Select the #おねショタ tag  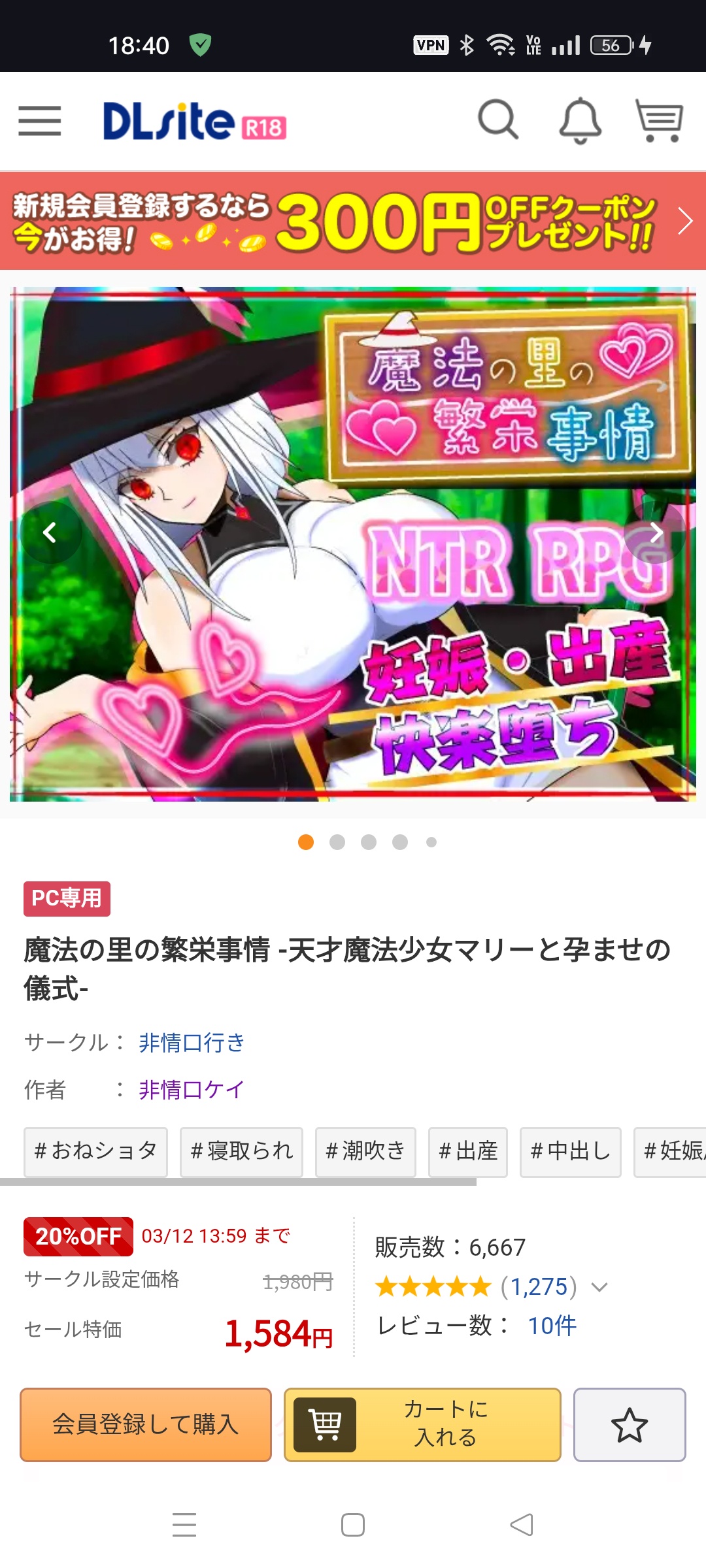tap(95, 1151)
